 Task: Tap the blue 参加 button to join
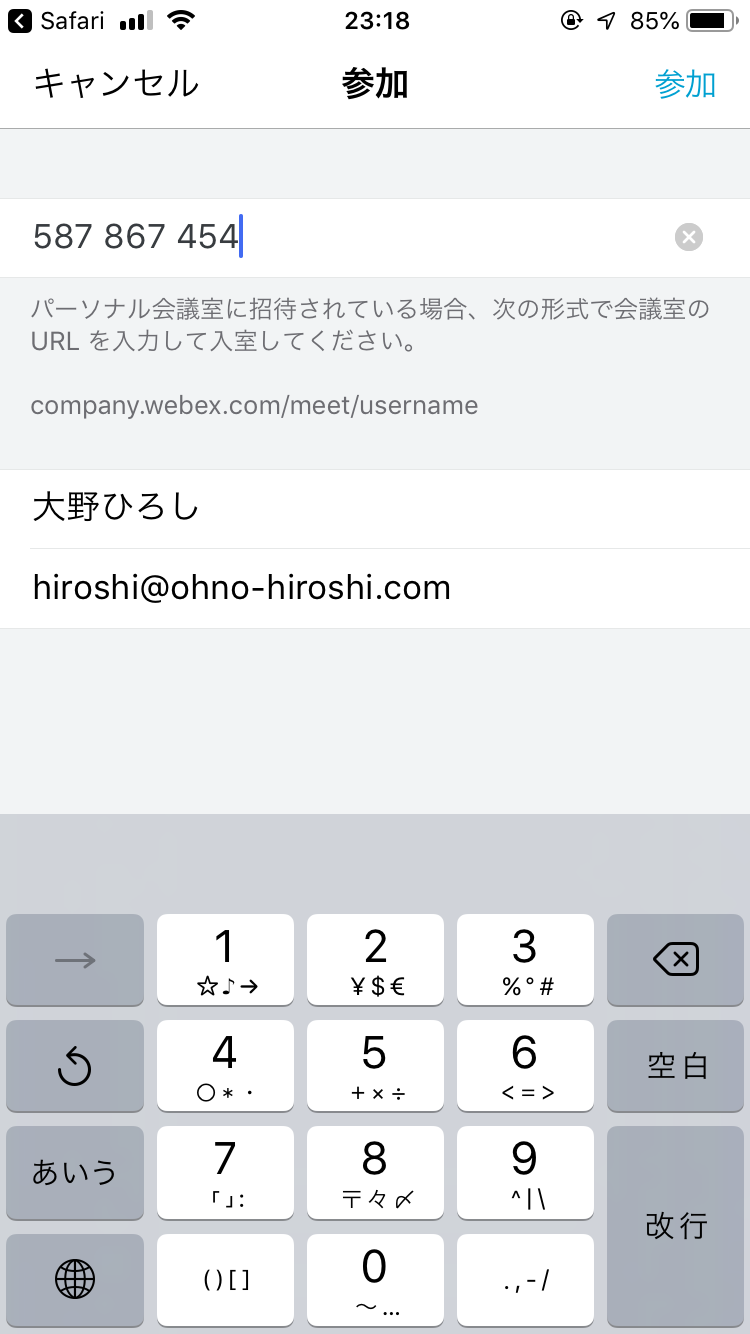(x=685, y=84)
